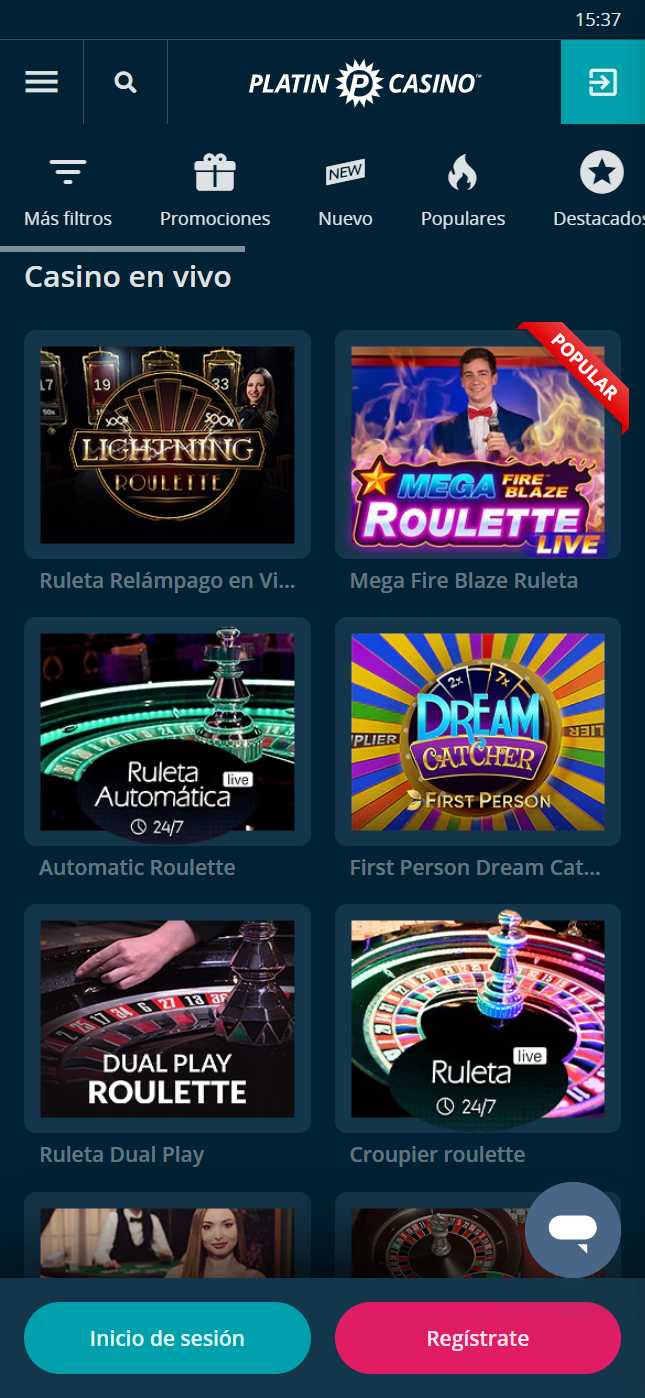Open Lightning Roulette game tile
645x1398 pixels.
click(167, 445)
